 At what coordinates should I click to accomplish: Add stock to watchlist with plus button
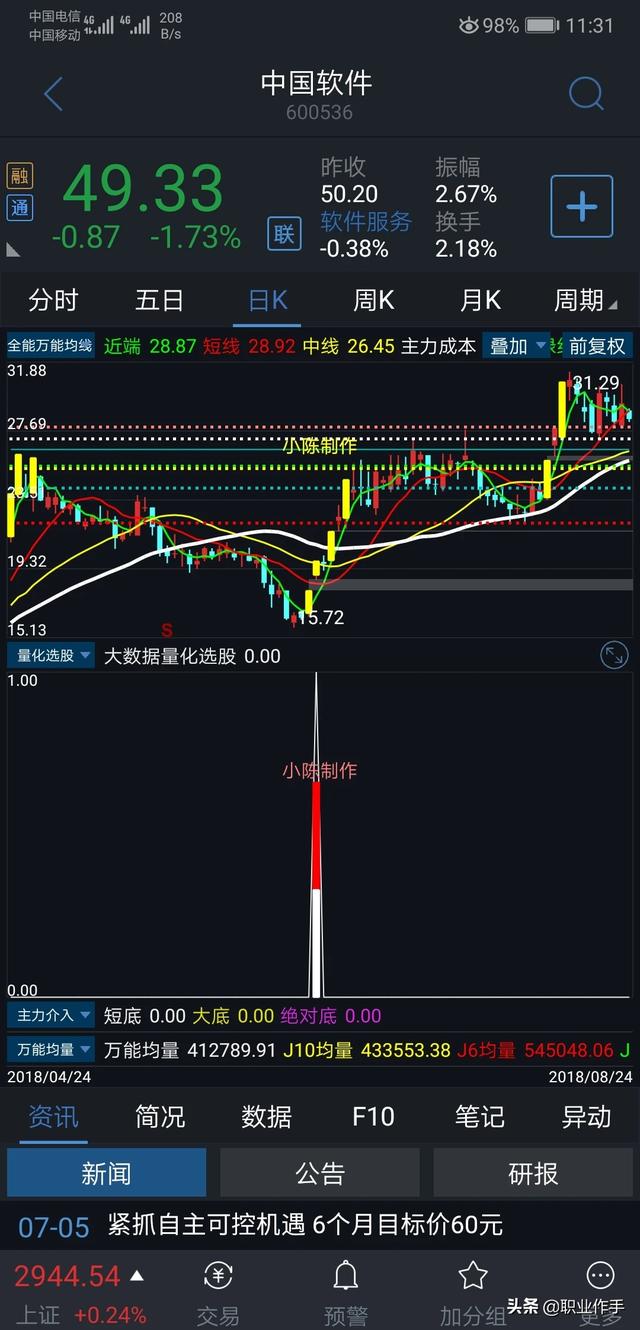click(581, 207)
